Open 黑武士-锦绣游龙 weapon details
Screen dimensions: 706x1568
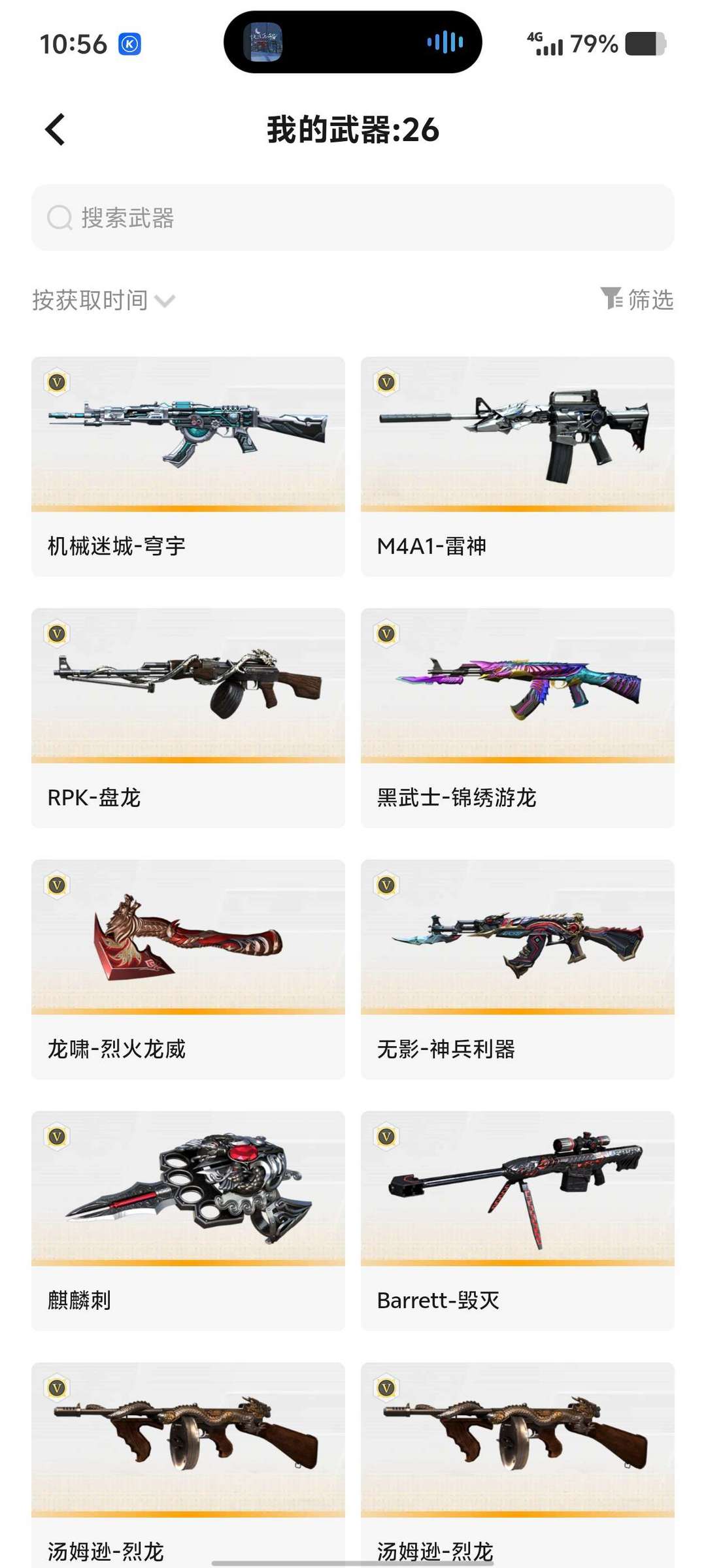[517, 717]
